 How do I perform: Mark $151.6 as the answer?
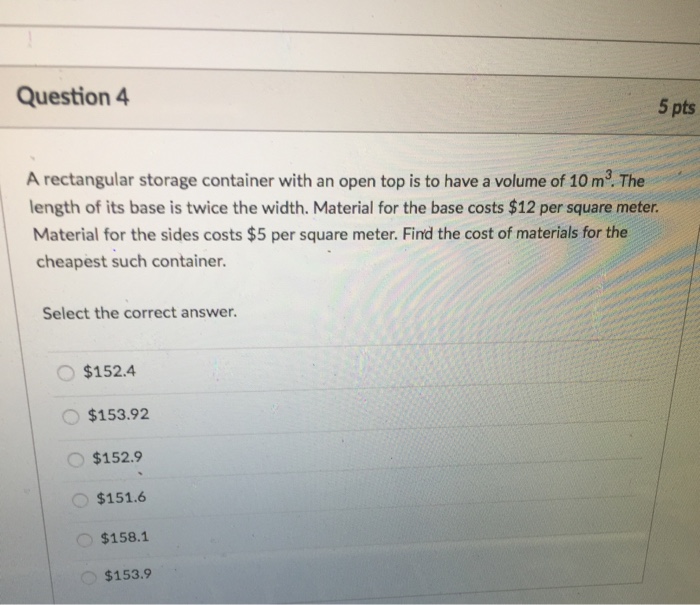pyautogui.click(x=82, y=498)
